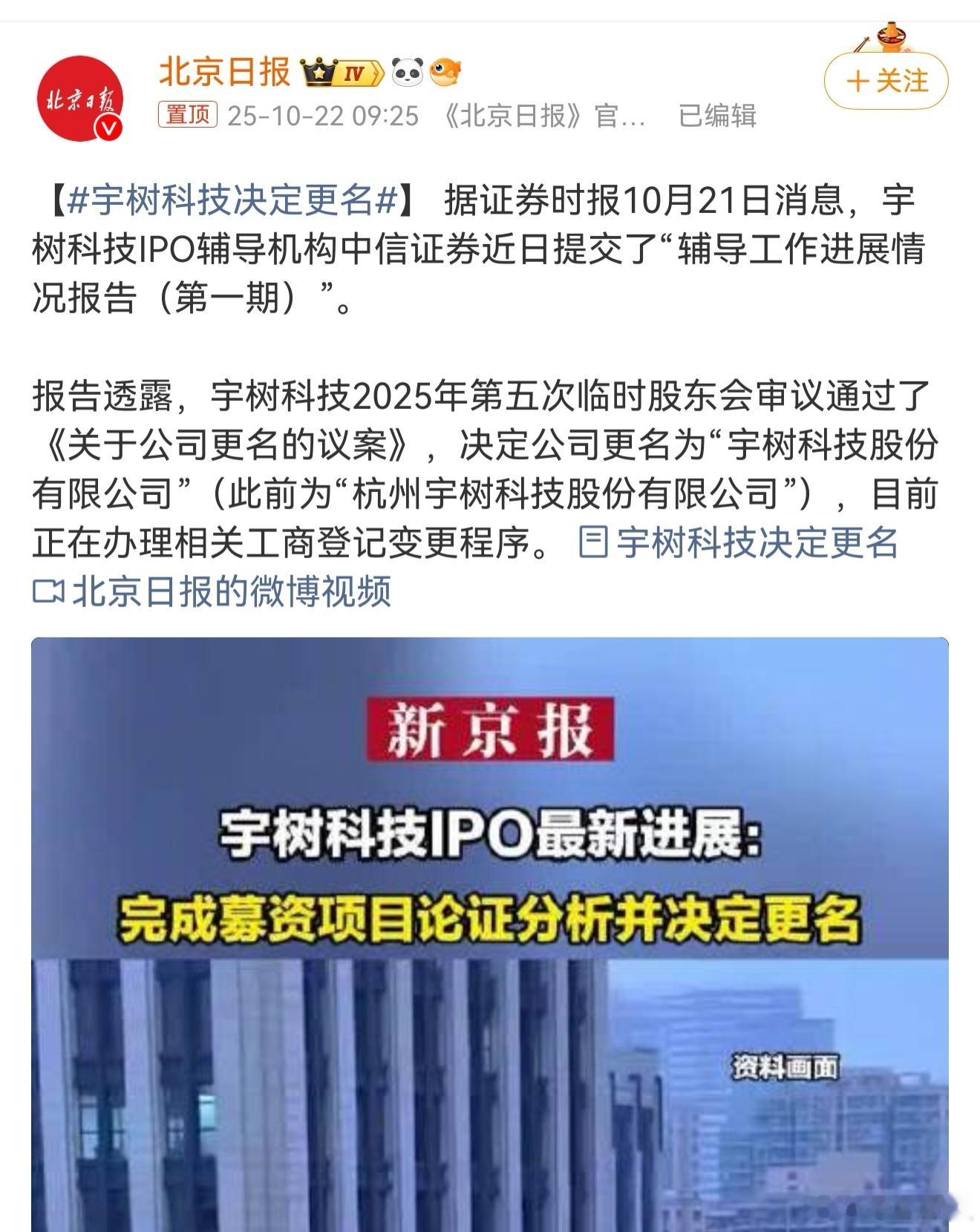Viewport: 980px width, 1232px height.
Task: Open 北京日报的微博视频 link
Action: (212, 592)
